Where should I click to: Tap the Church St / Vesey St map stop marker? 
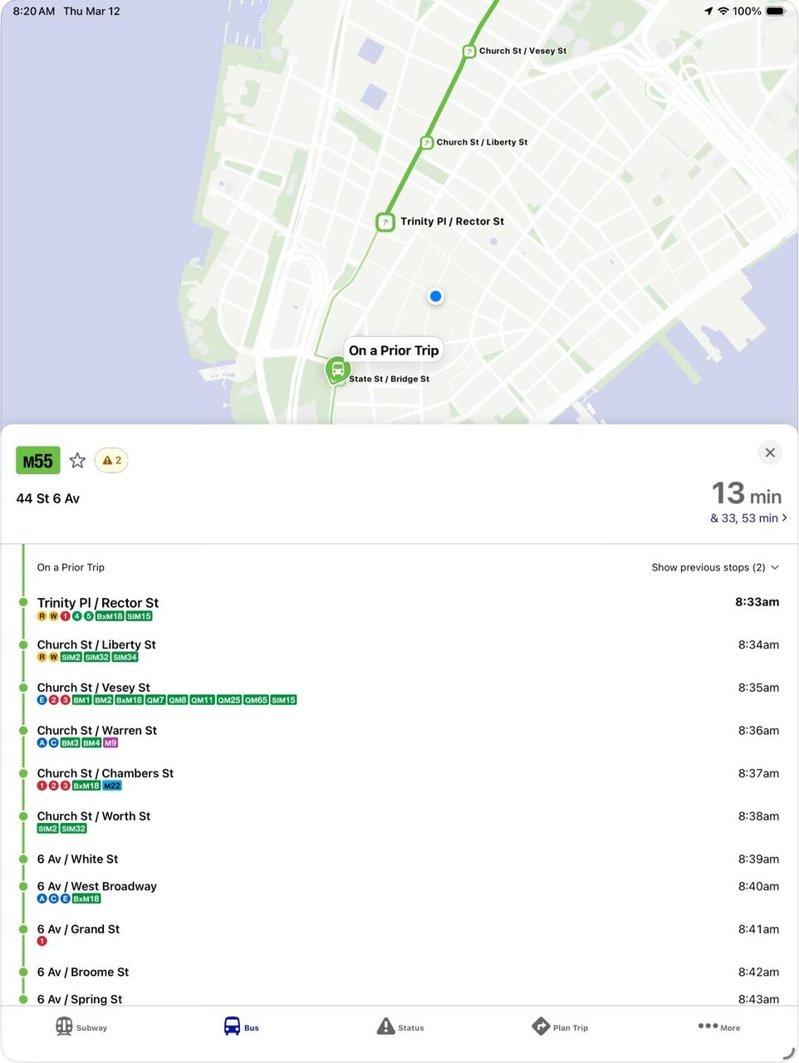pos(468,51)
